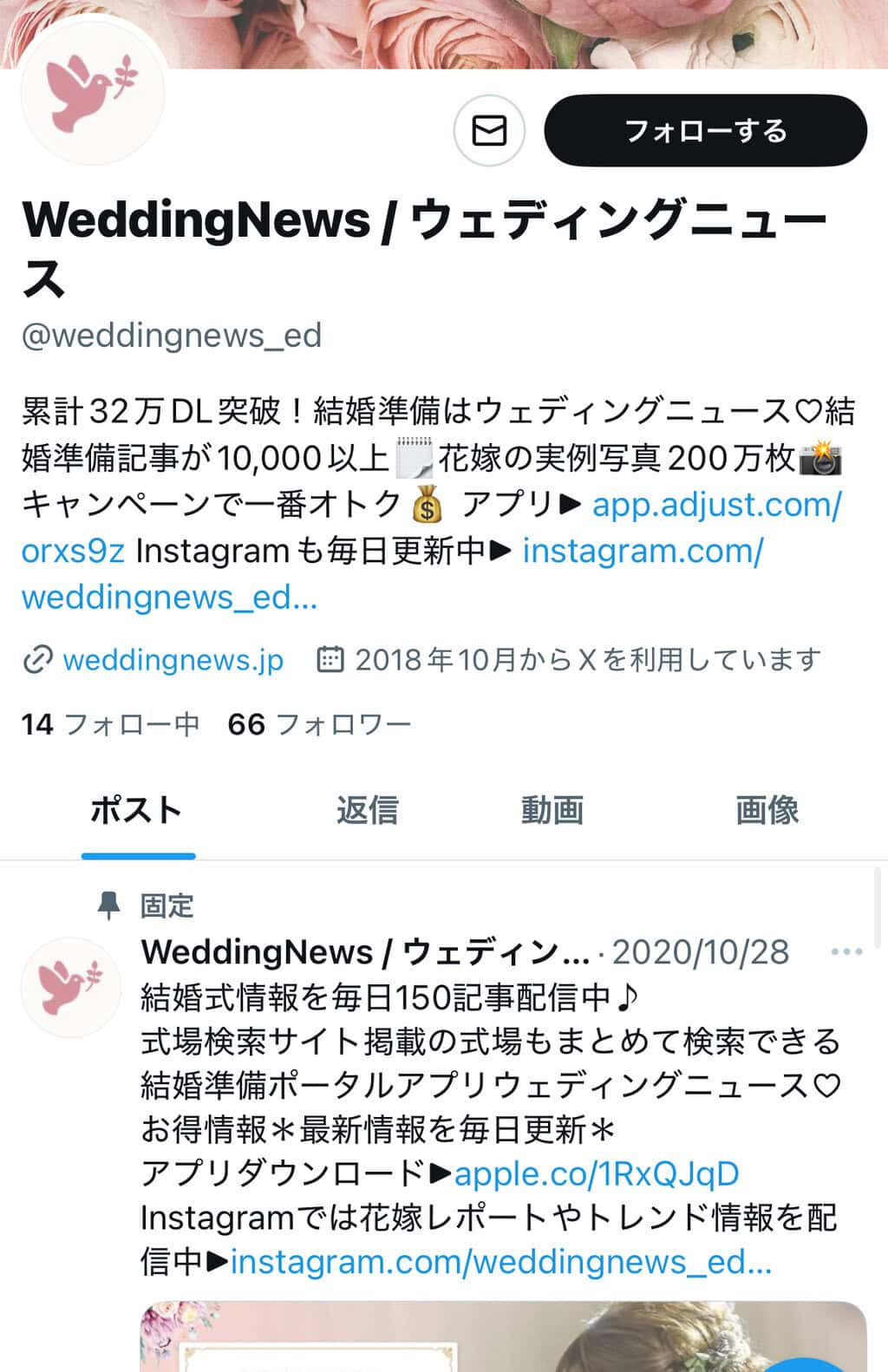Tap the フォローする follow button
This screenshot has width=888, height=1372.
coord(705,131)
